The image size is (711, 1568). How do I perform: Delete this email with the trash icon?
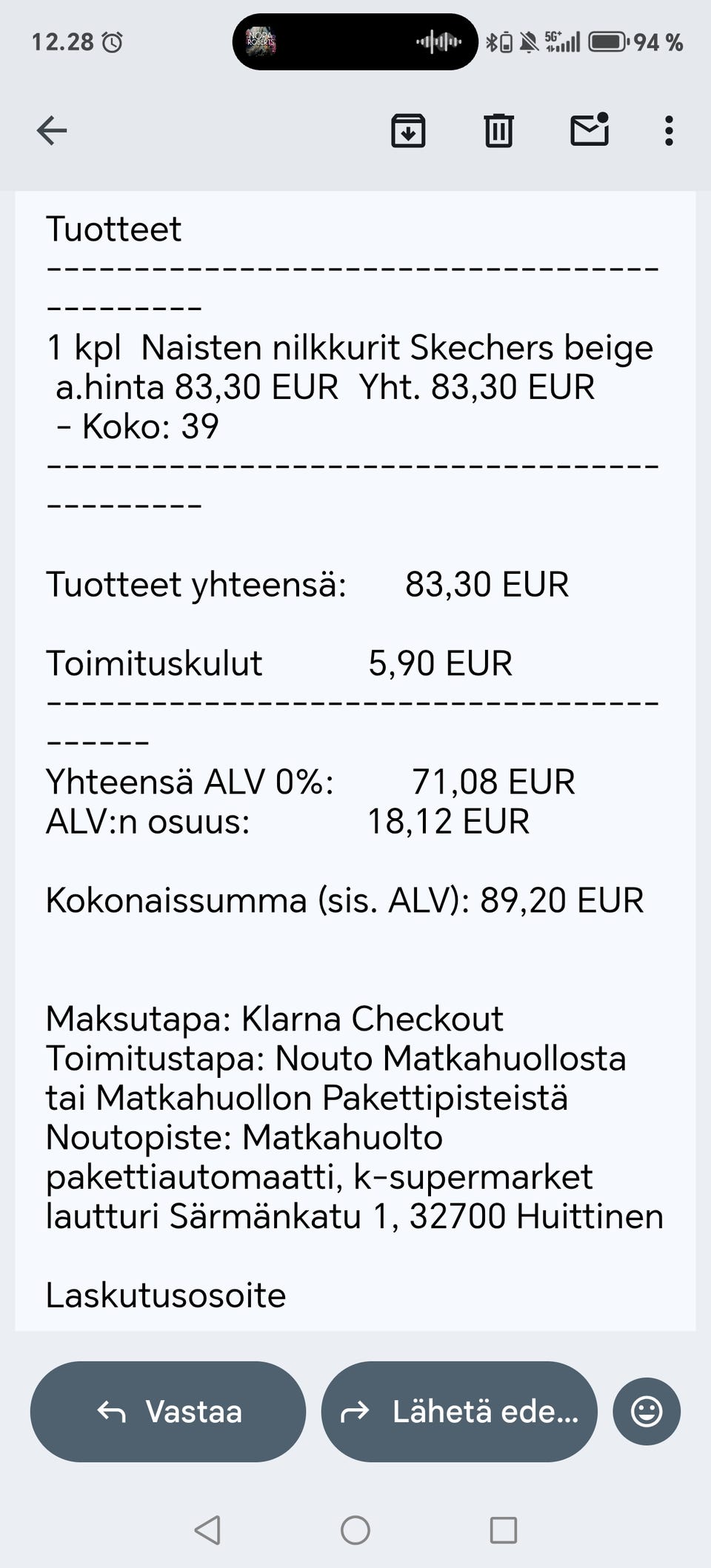498,131
